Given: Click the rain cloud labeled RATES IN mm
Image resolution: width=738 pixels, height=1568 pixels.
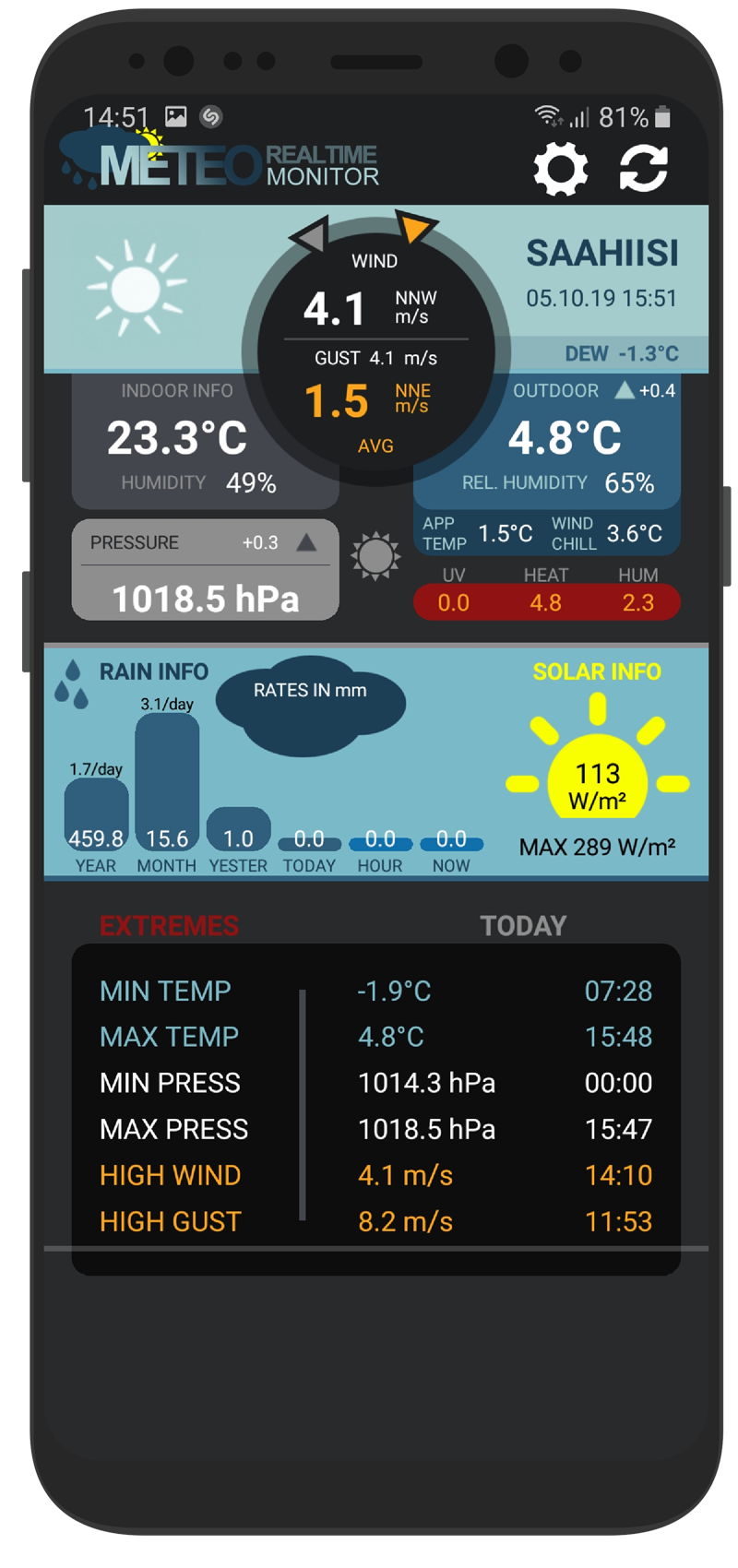Looking at the screenshot, I should [x=310, y=701].
